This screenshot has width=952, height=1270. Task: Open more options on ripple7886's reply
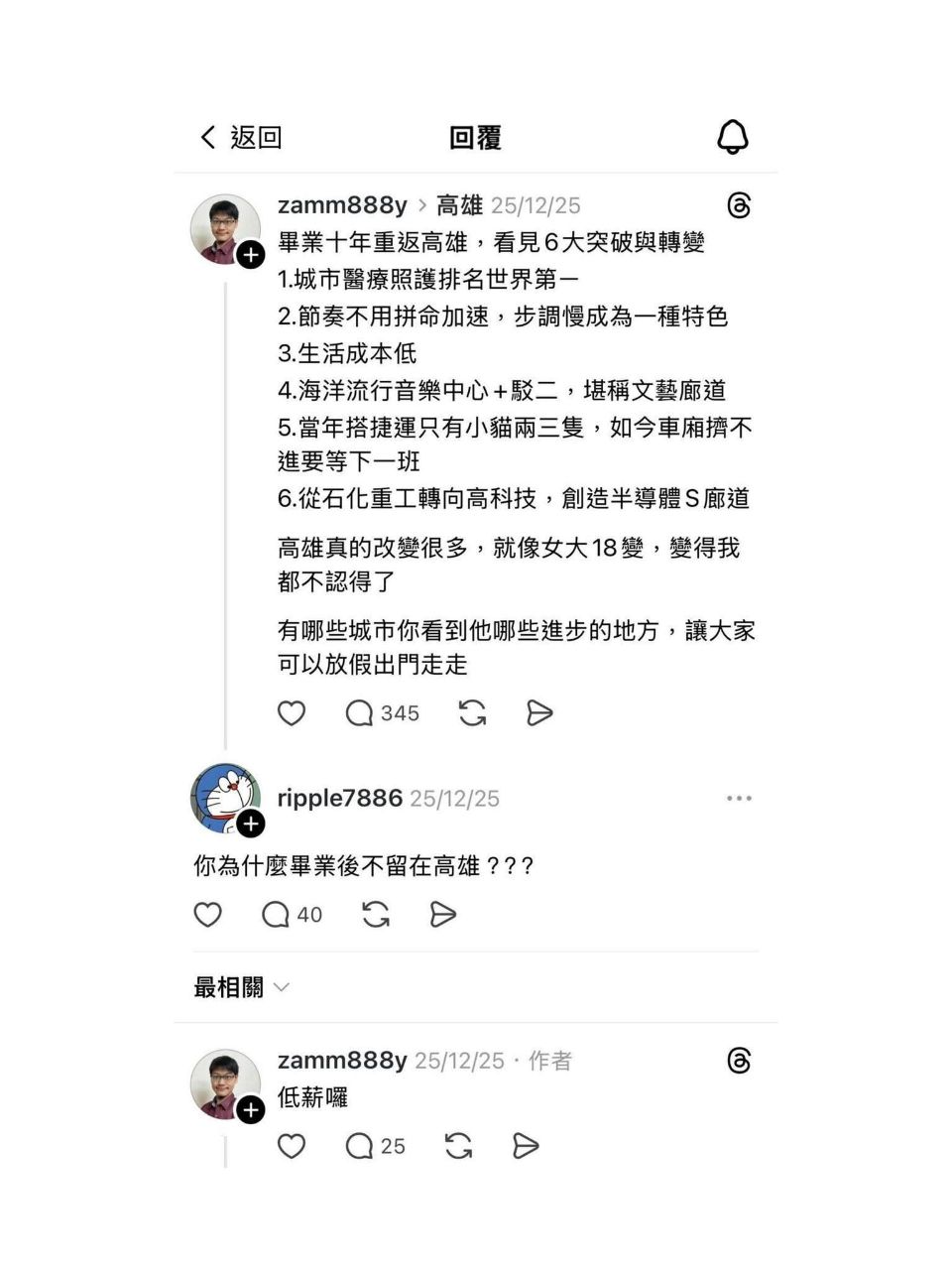pos(739,798)
